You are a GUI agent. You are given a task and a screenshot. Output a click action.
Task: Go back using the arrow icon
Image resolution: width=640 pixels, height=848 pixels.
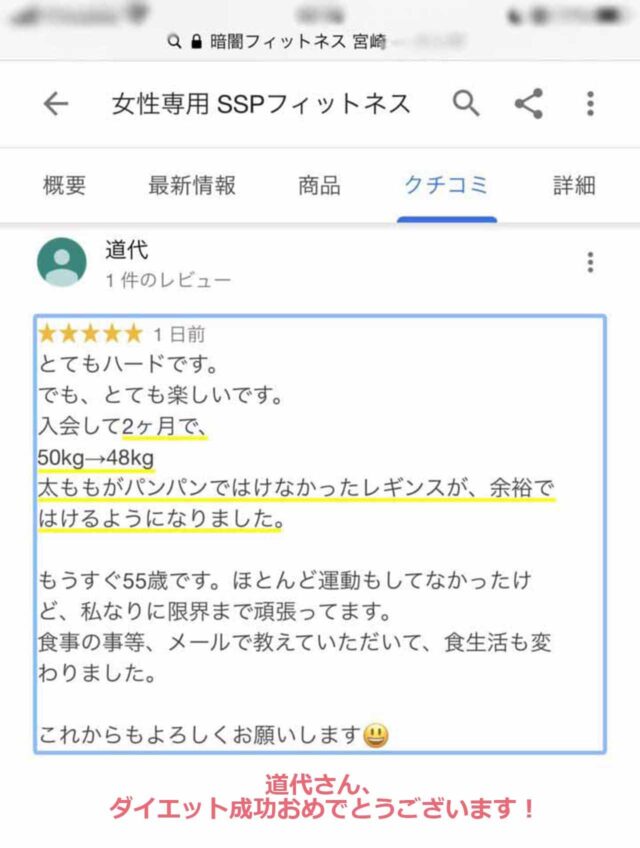click(56, 104)
